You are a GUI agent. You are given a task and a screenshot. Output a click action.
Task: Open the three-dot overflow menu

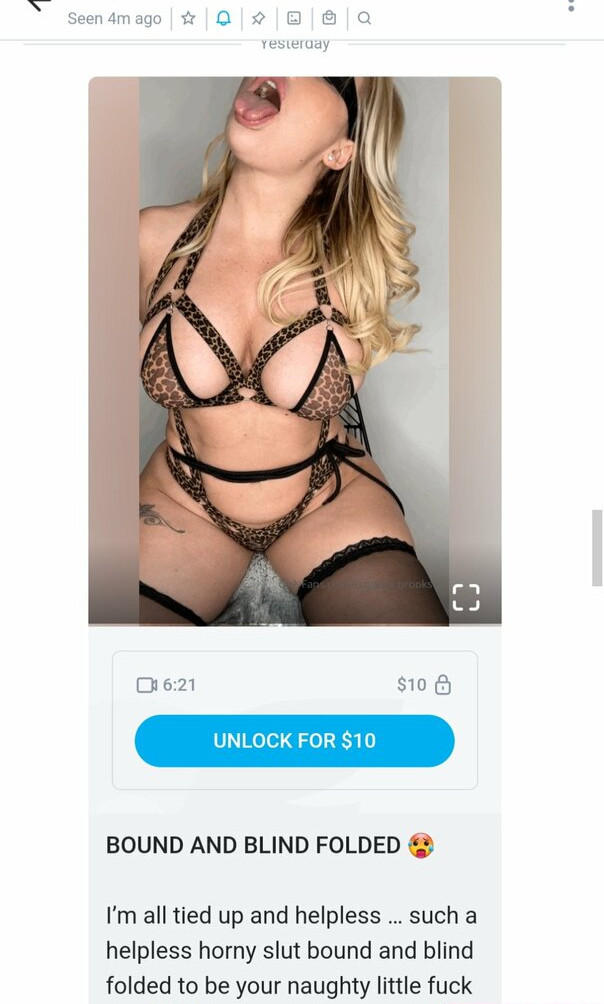pyautogui.click(x=571, y=6)
